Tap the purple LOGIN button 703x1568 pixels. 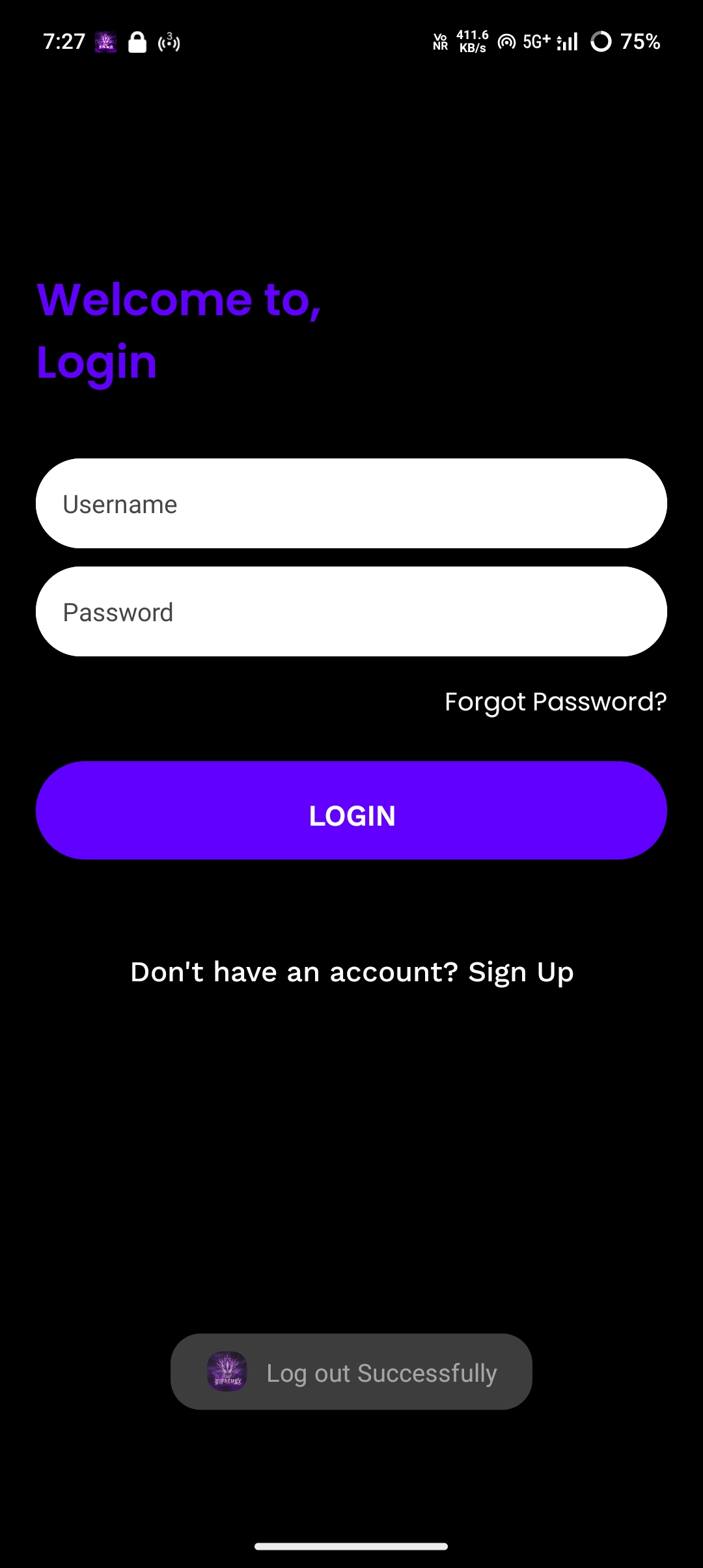click(351, 811)
